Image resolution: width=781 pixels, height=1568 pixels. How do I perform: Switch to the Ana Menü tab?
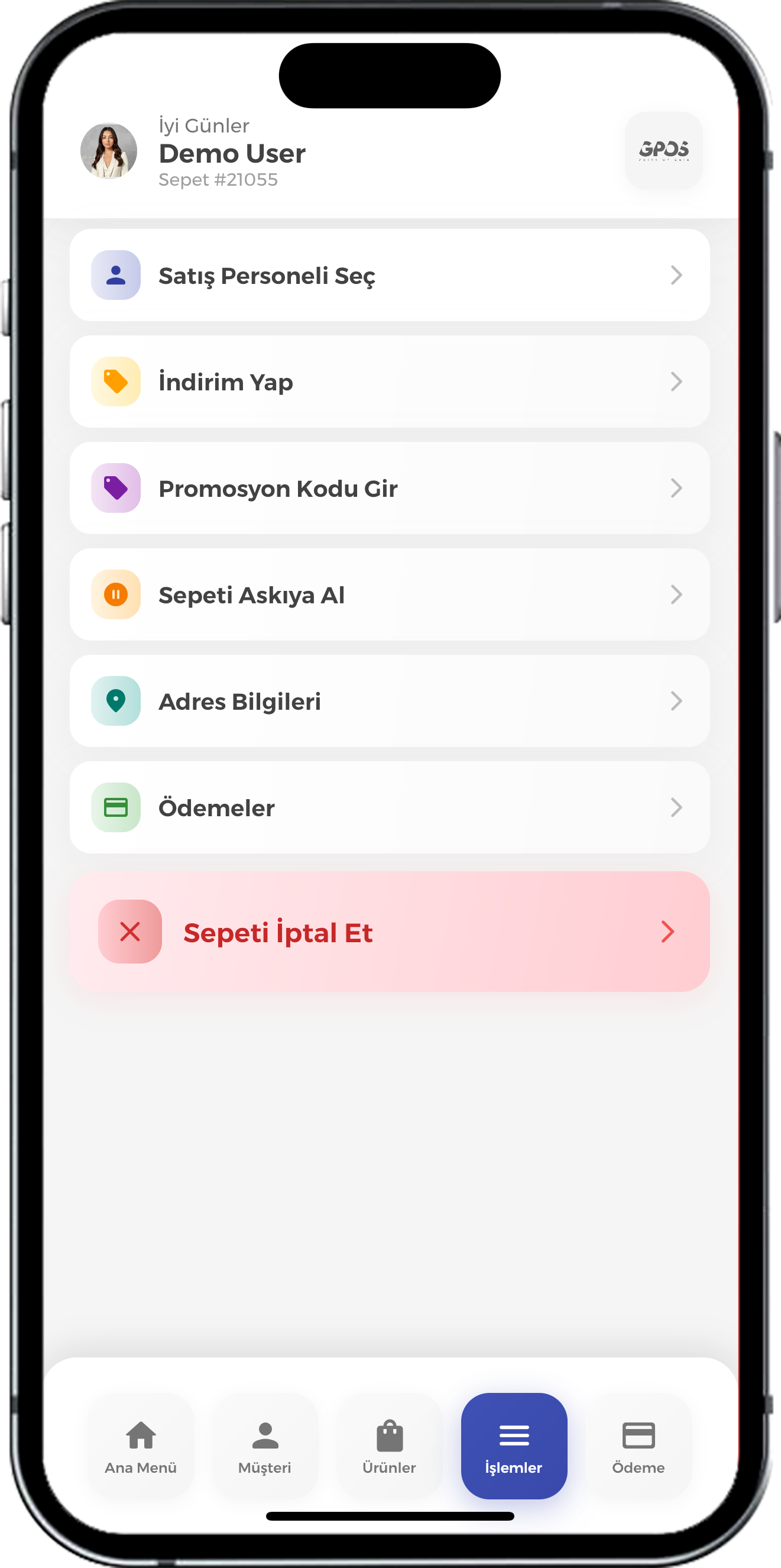click(141, 1446)
